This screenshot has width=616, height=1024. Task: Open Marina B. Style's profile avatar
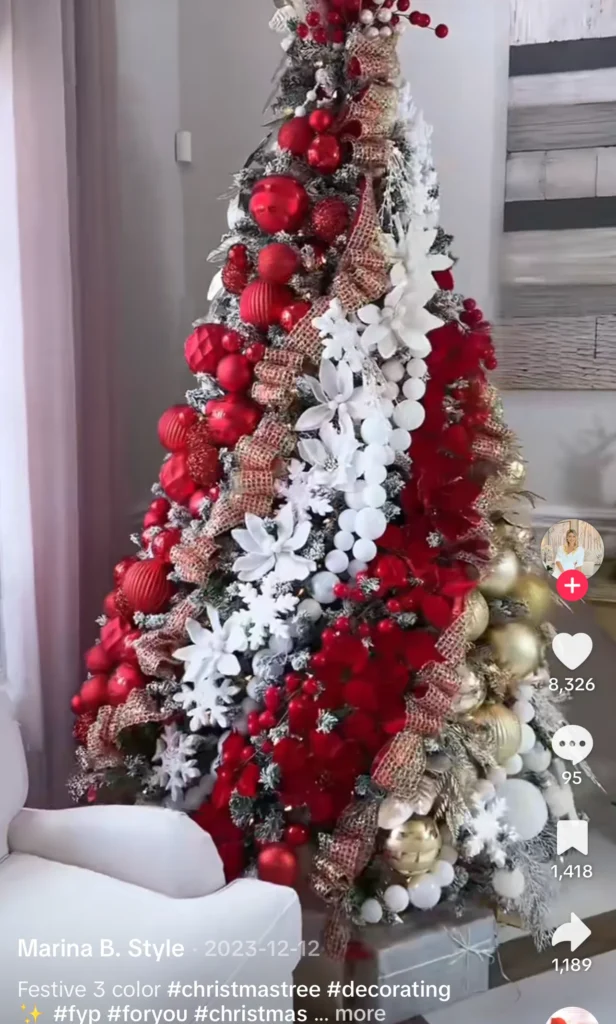point(571,548)
